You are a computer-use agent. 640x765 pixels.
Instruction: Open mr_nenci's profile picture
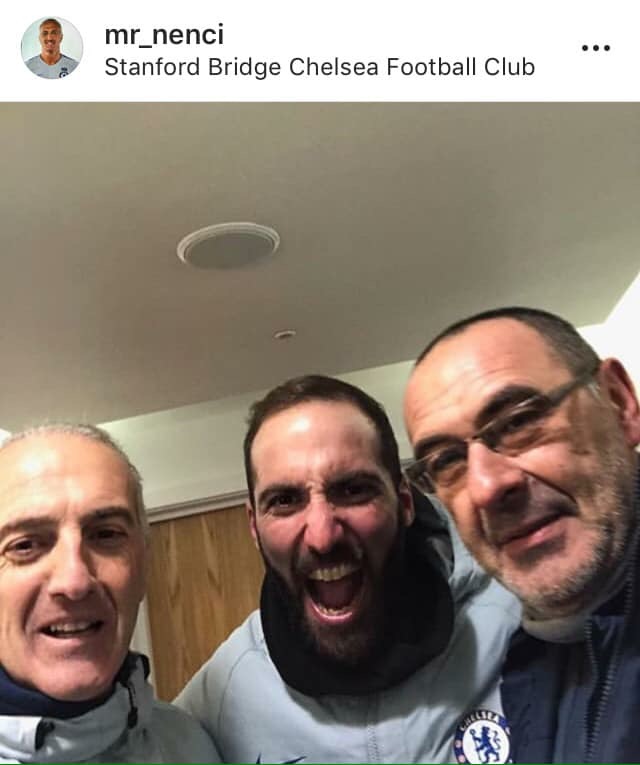pyautogui.click(x=51, y=48)
